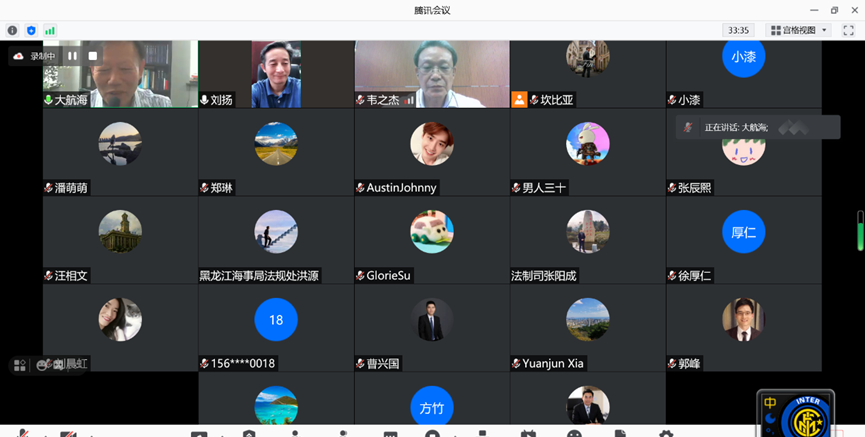This screenshot has width=865, height=437.
Task: Pause the meeting recording
Action: pyautogui.click(x=72, y=56)
